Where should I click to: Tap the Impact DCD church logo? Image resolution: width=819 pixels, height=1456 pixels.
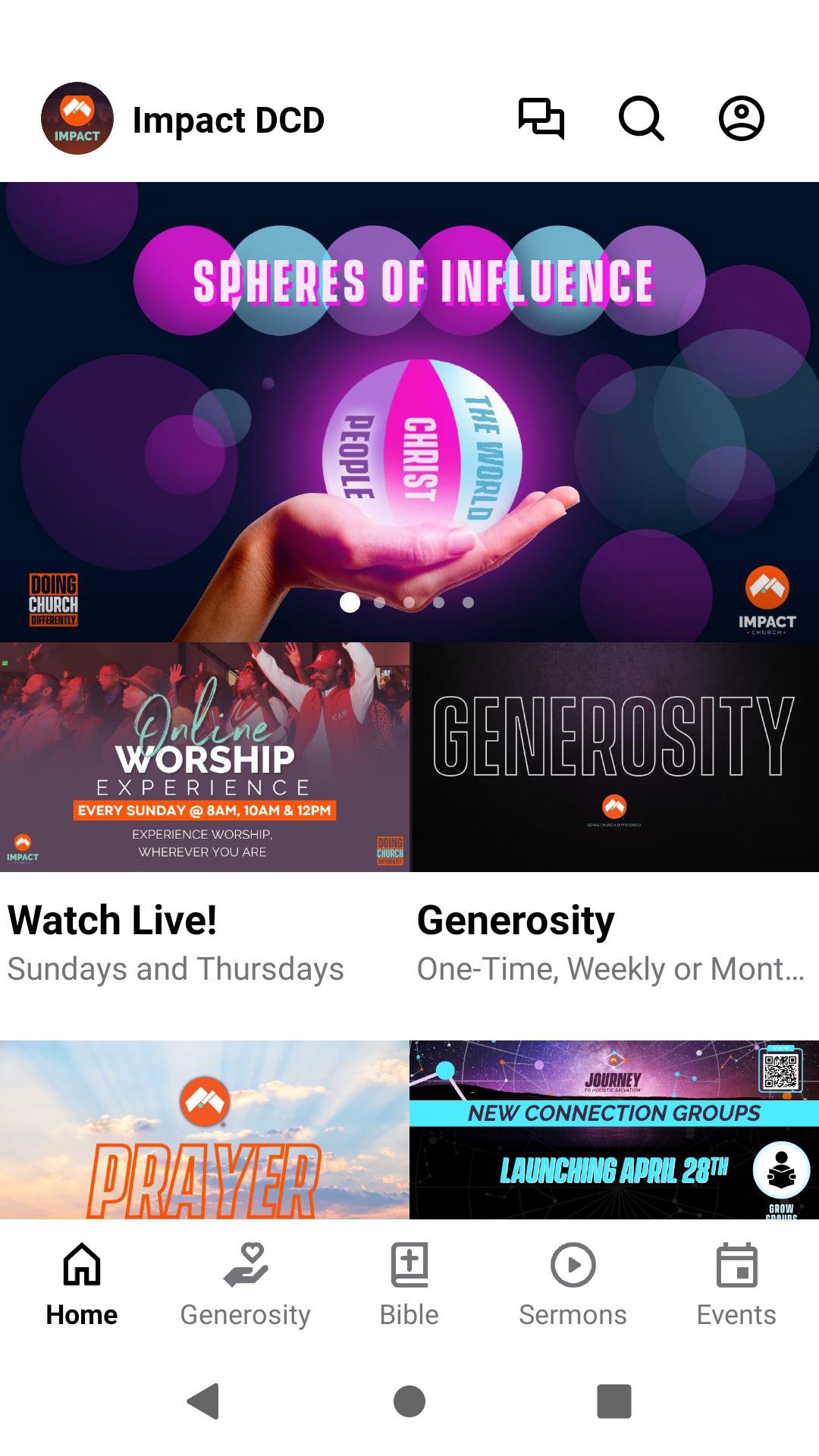[77, 119]
